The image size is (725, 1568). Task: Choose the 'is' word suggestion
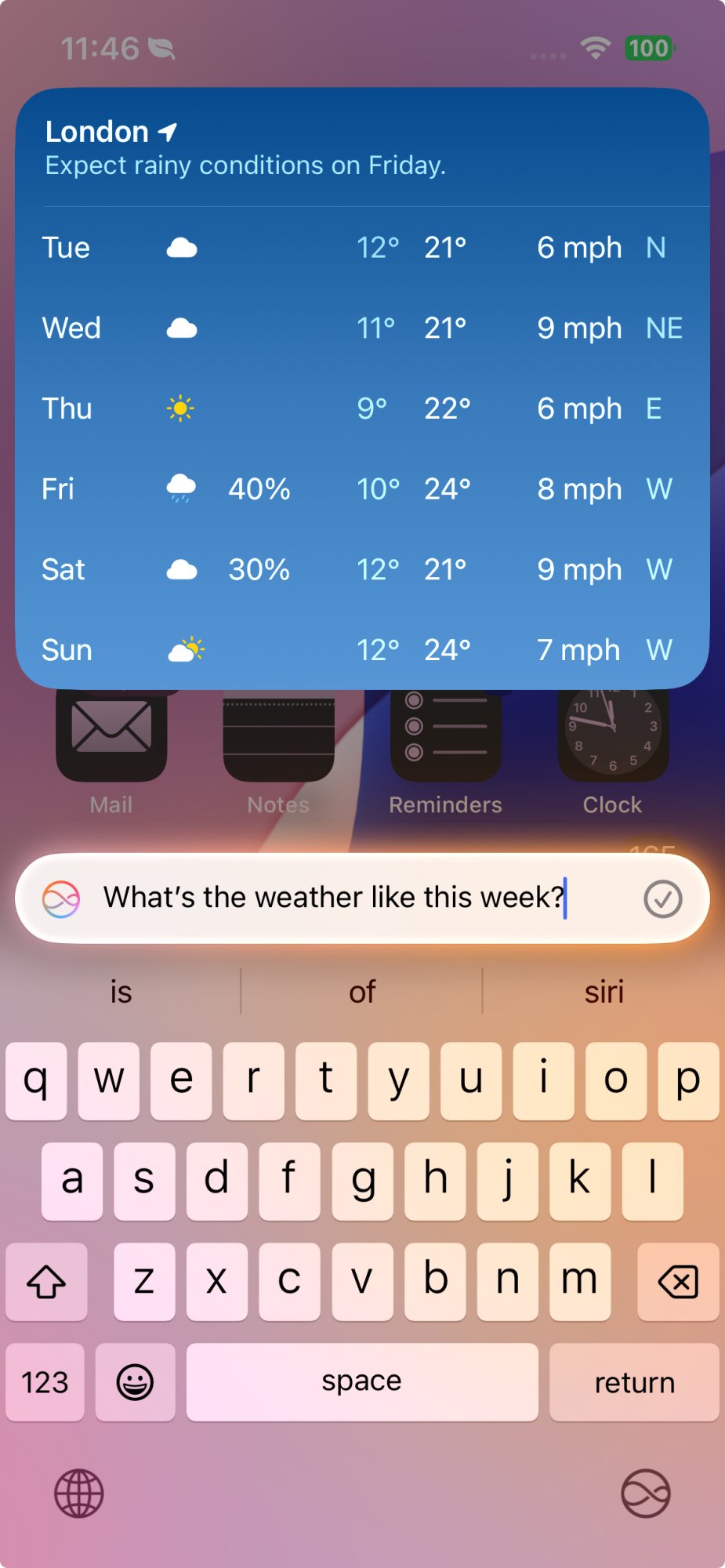pos(121,992)
